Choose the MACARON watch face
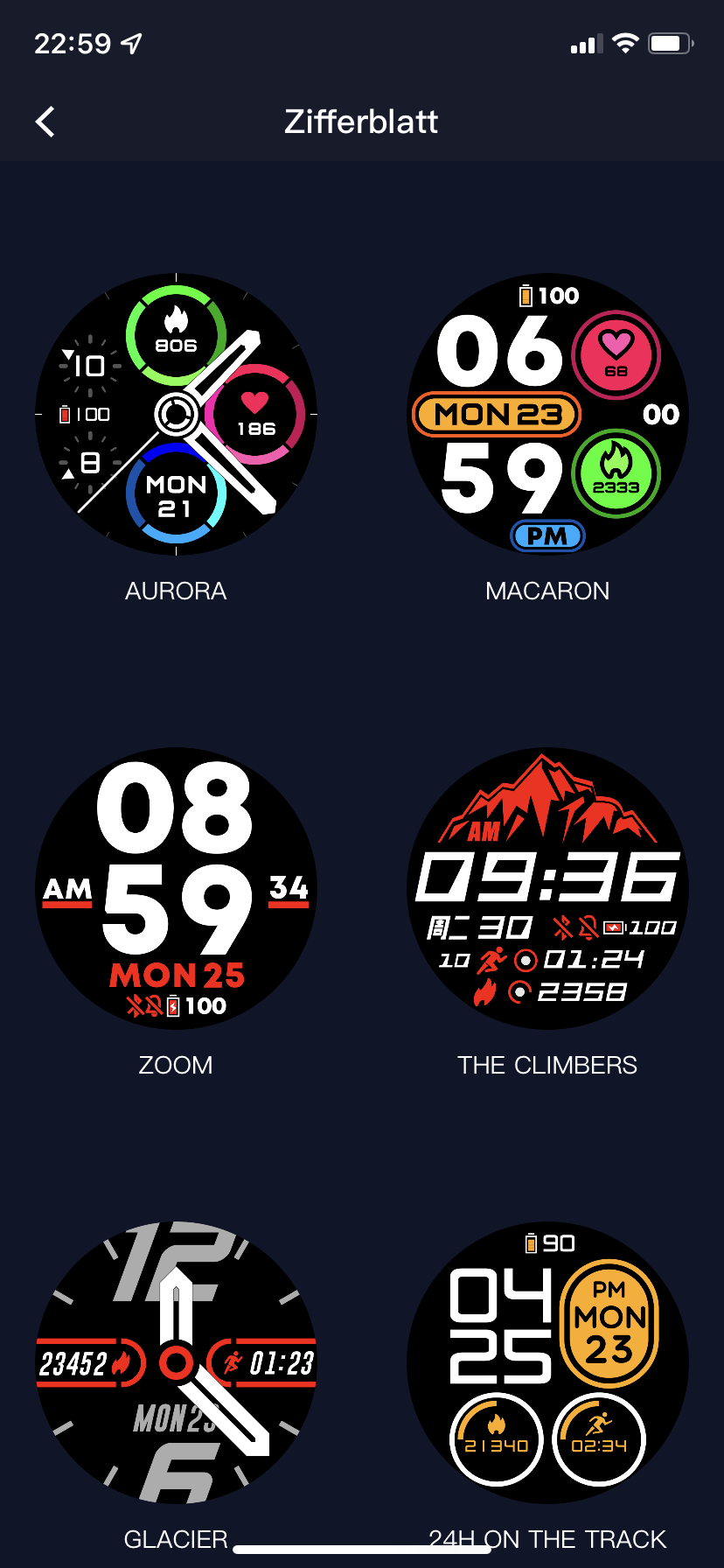Viewport: 724px width, 1568px height. click(x=547, y=415)
